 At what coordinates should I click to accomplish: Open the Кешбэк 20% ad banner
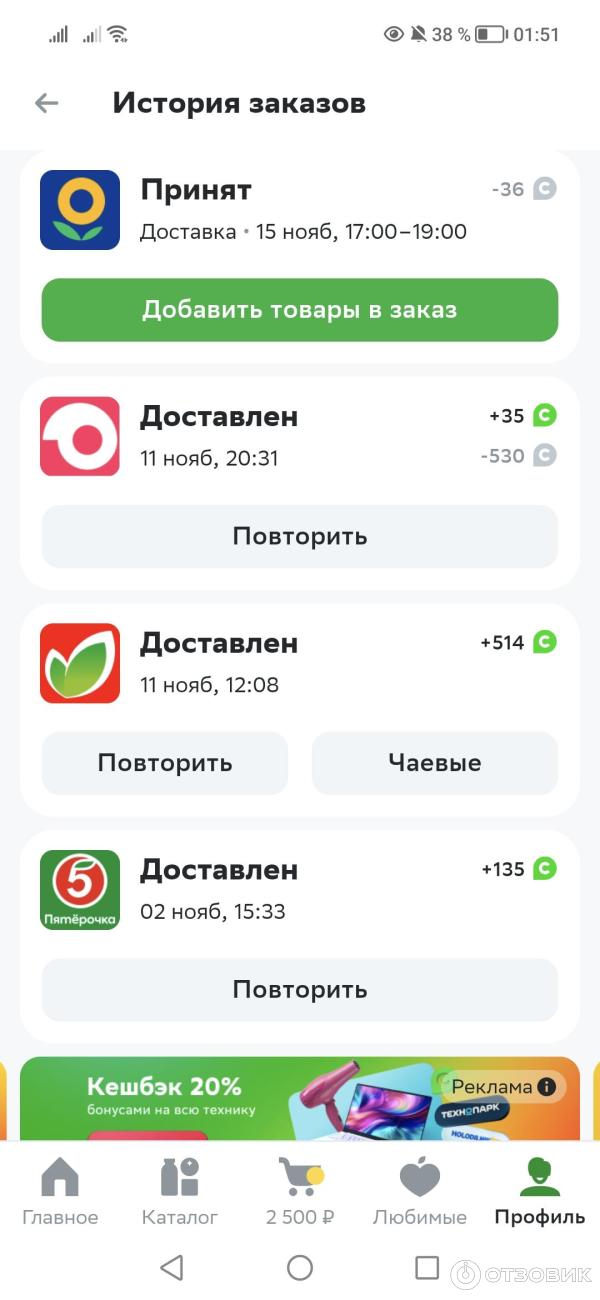coord(200,1100)
